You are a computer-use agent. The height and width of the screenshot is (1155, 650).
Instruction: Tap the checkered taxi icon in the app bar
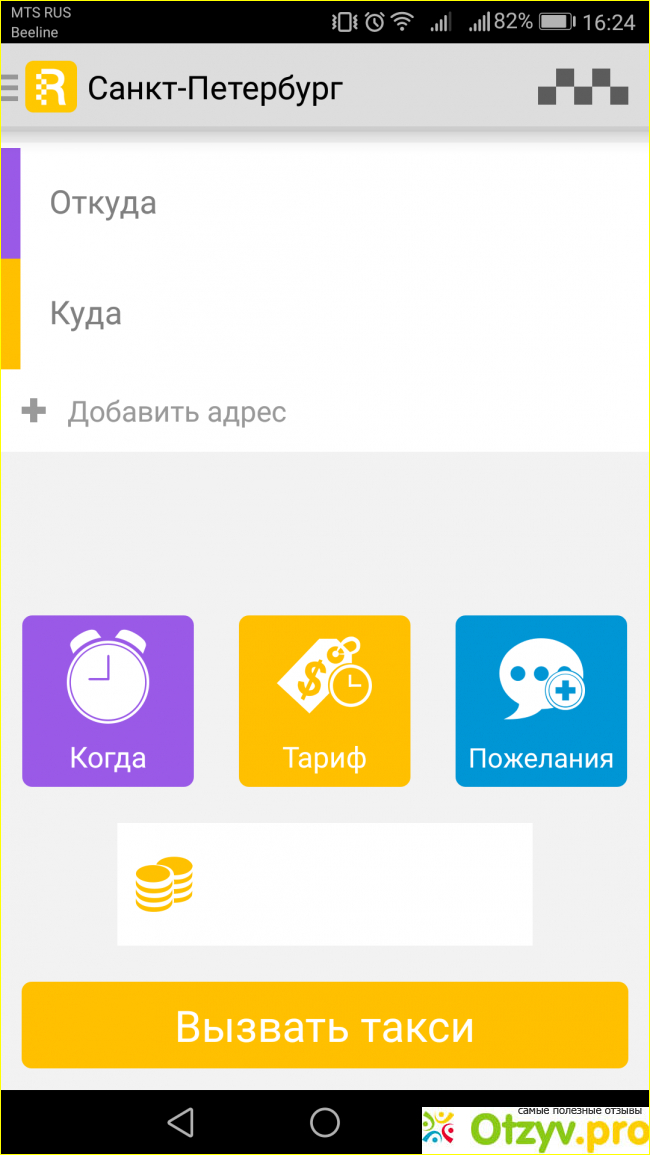pos(583,87)
